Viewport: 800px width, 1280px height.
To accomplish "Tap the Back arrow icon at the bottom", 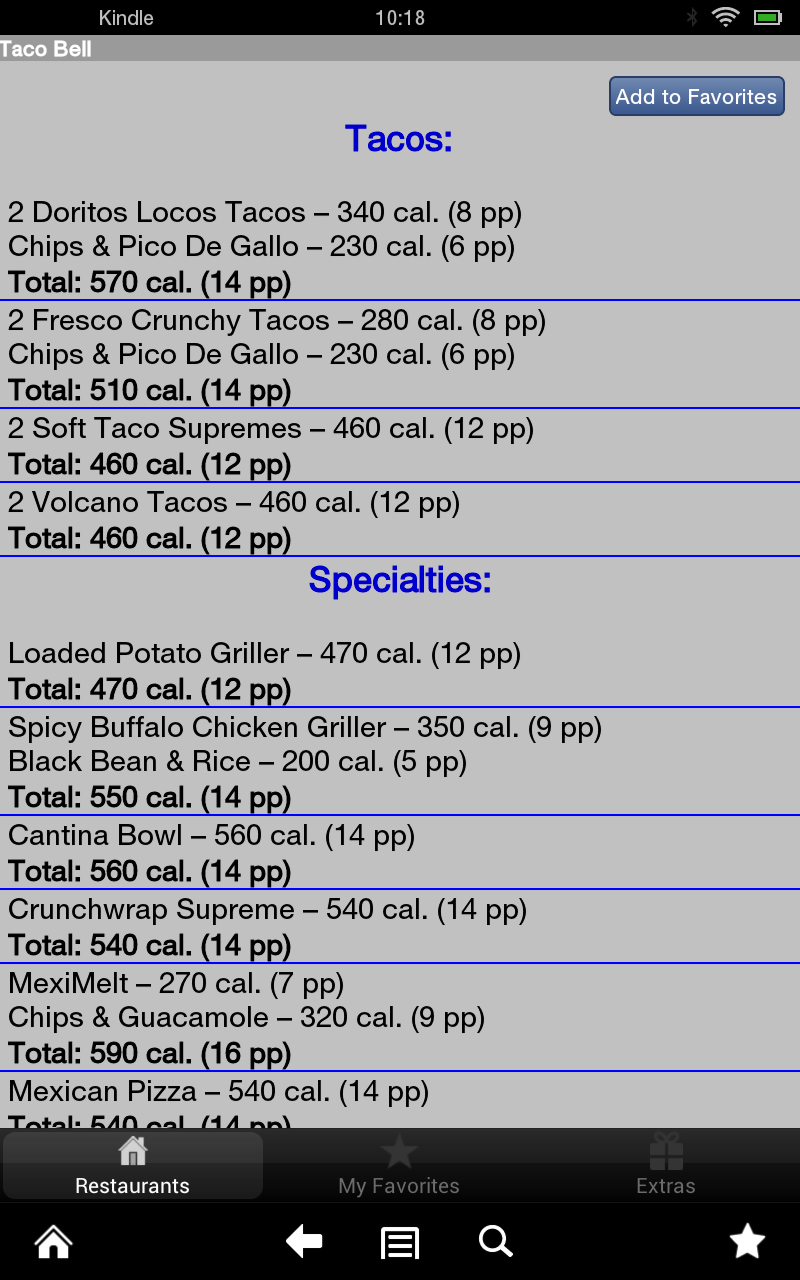I will [x=304, y=1240].
